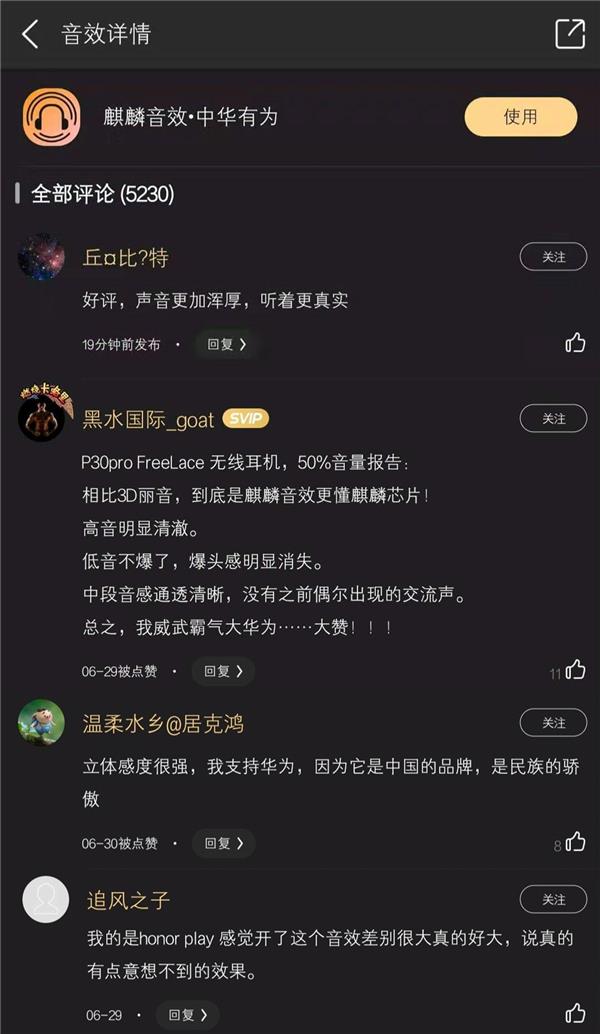Screen dimensions: 600x1034
Task: Follow user 温柔水乡@居克鸿
Action: [553, 723]
